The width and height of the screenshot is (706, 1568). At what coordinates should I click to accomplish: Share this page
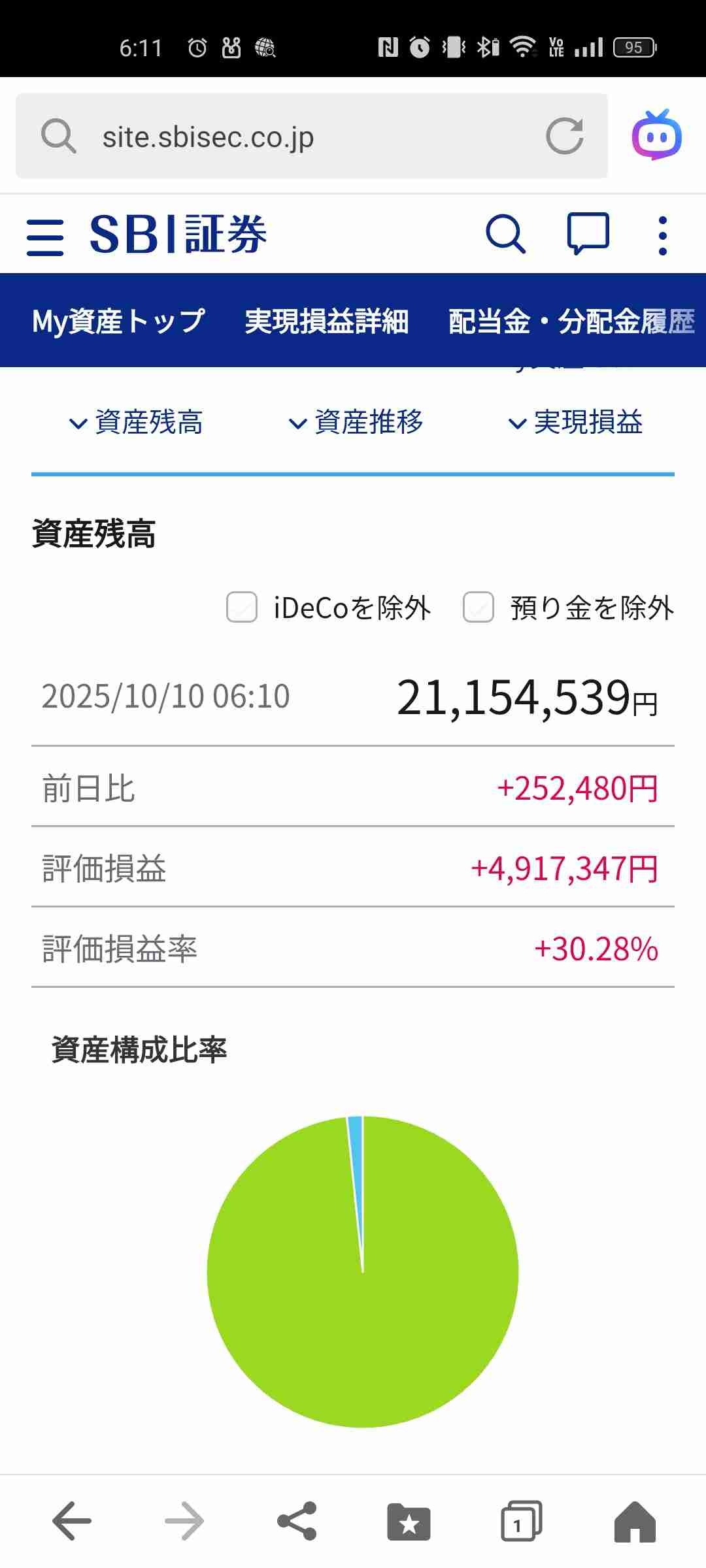[297, 1521]
